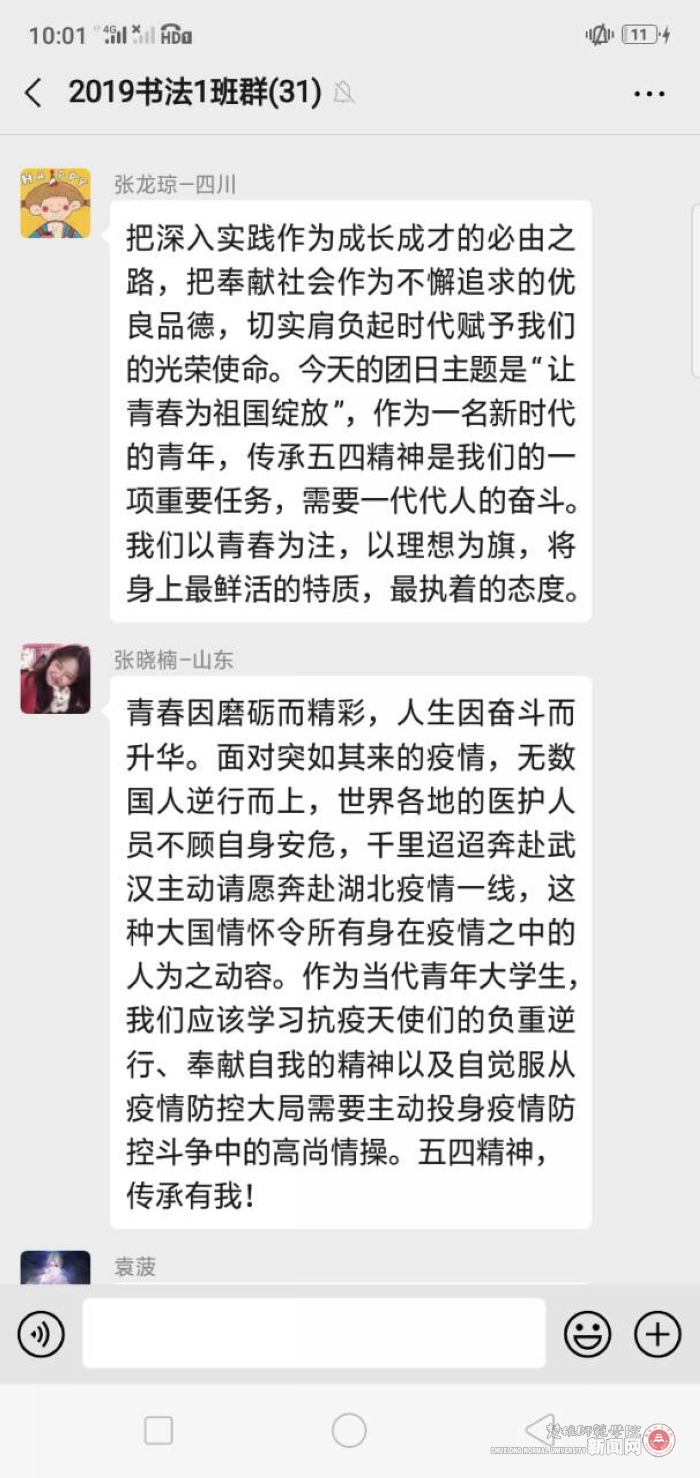
Task: Open 袁菠's profile avatar
Action: click(x=55, y=1268)
